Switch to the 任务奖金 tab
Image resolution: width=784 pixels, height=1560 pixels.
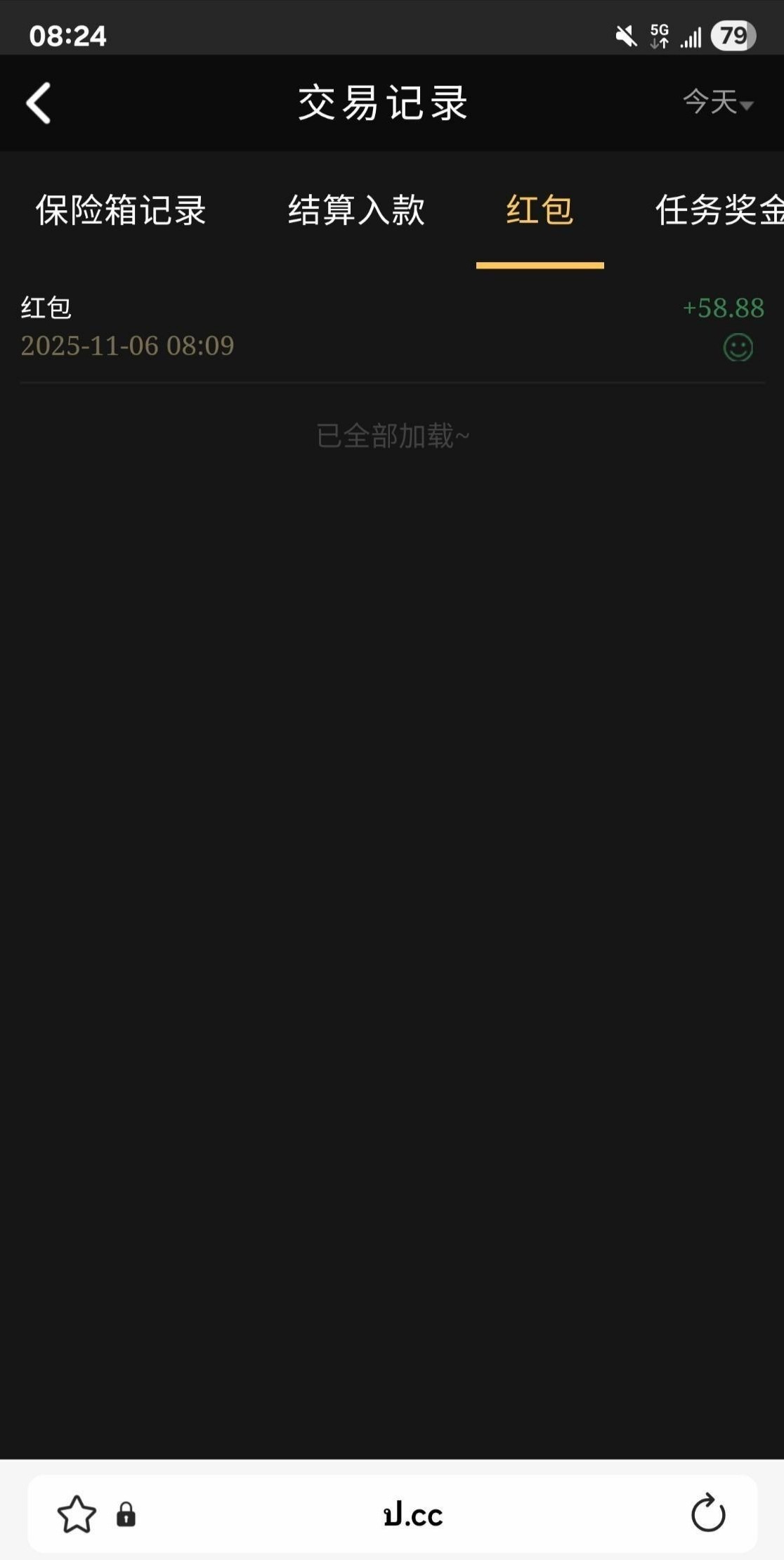[x=718, y=210]
